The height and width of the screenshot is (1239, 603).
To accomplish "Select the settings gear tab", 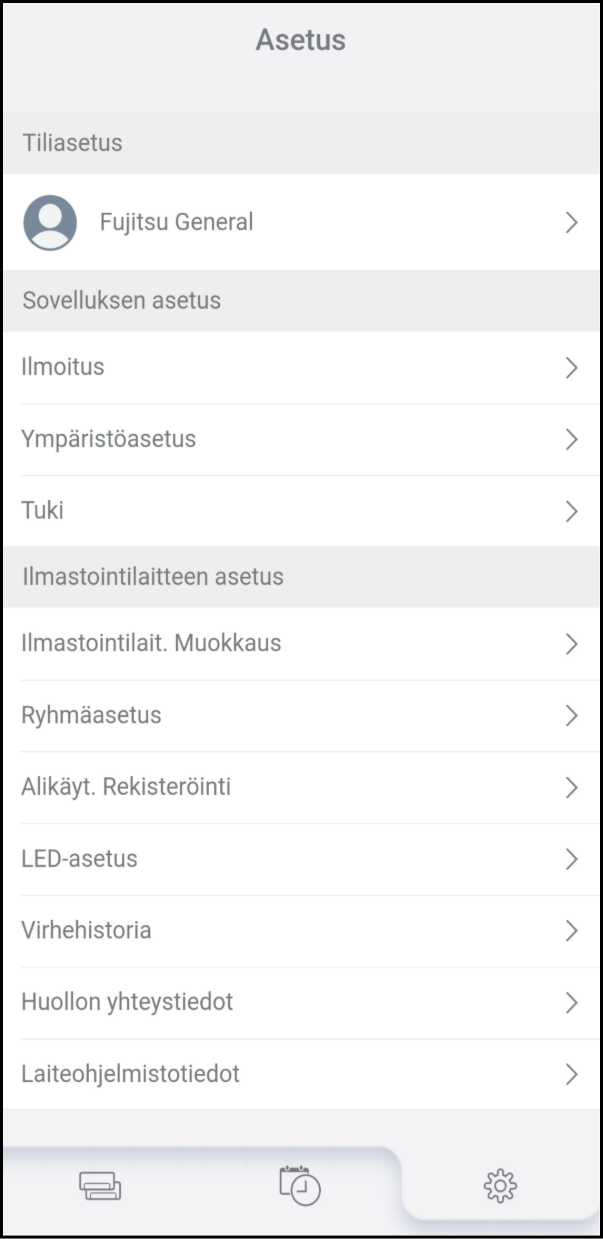I will point(500,1186).
